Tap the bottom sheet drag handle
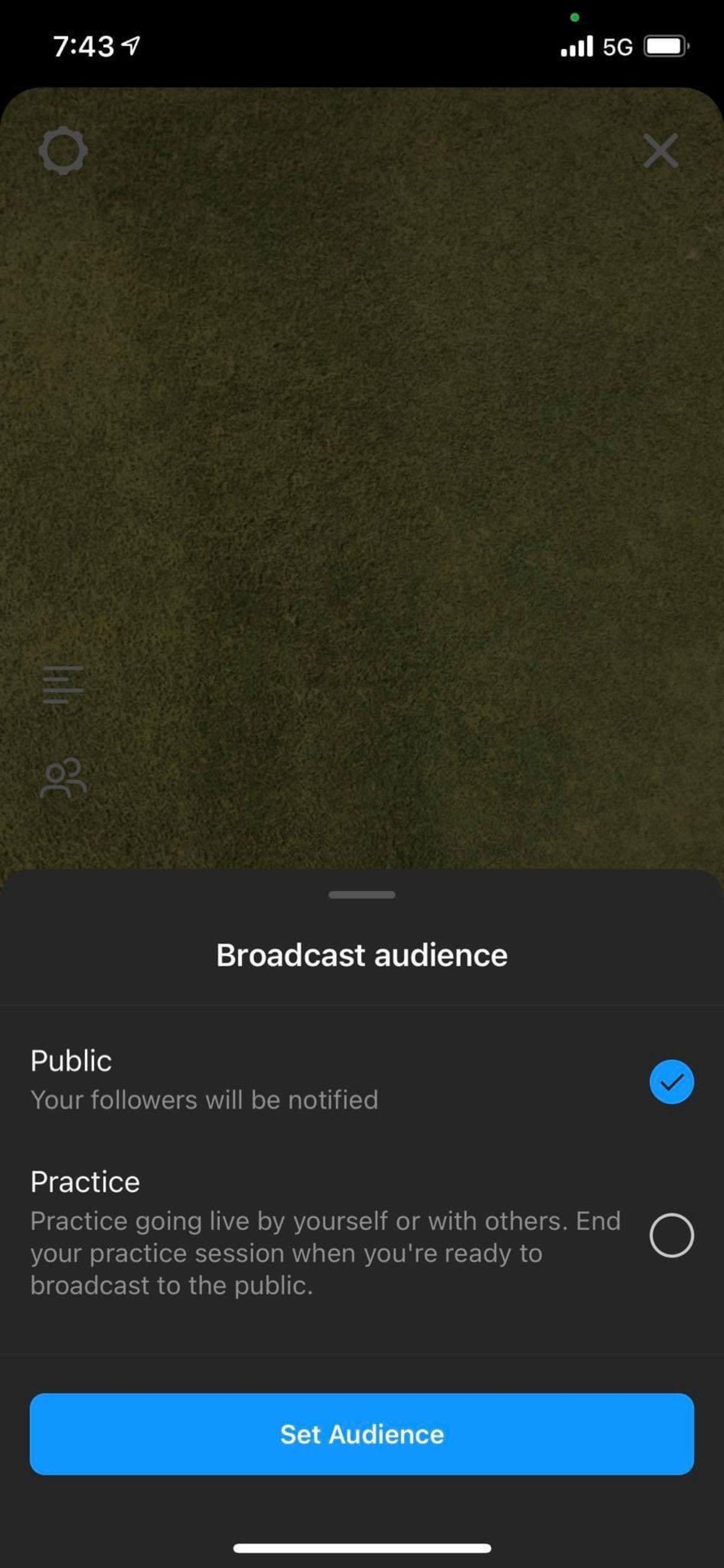Image resolution: width=724 pixels, height=1568 pixels. coord(361,894)
